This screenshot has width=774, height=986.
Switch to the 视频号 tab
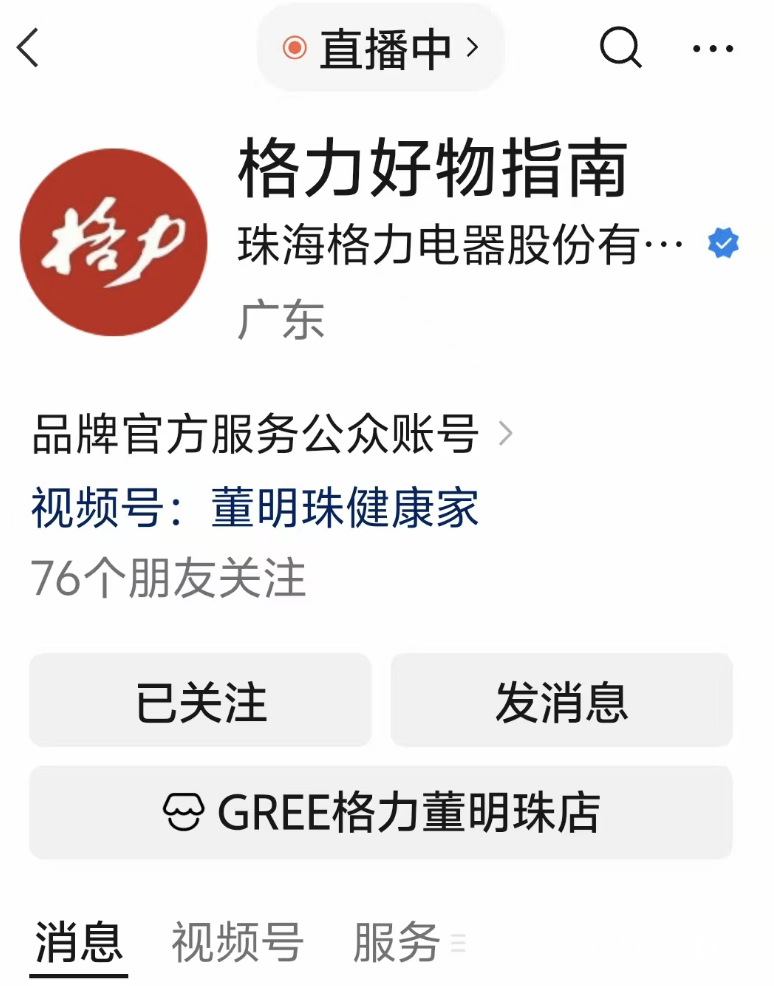point(237,943)
